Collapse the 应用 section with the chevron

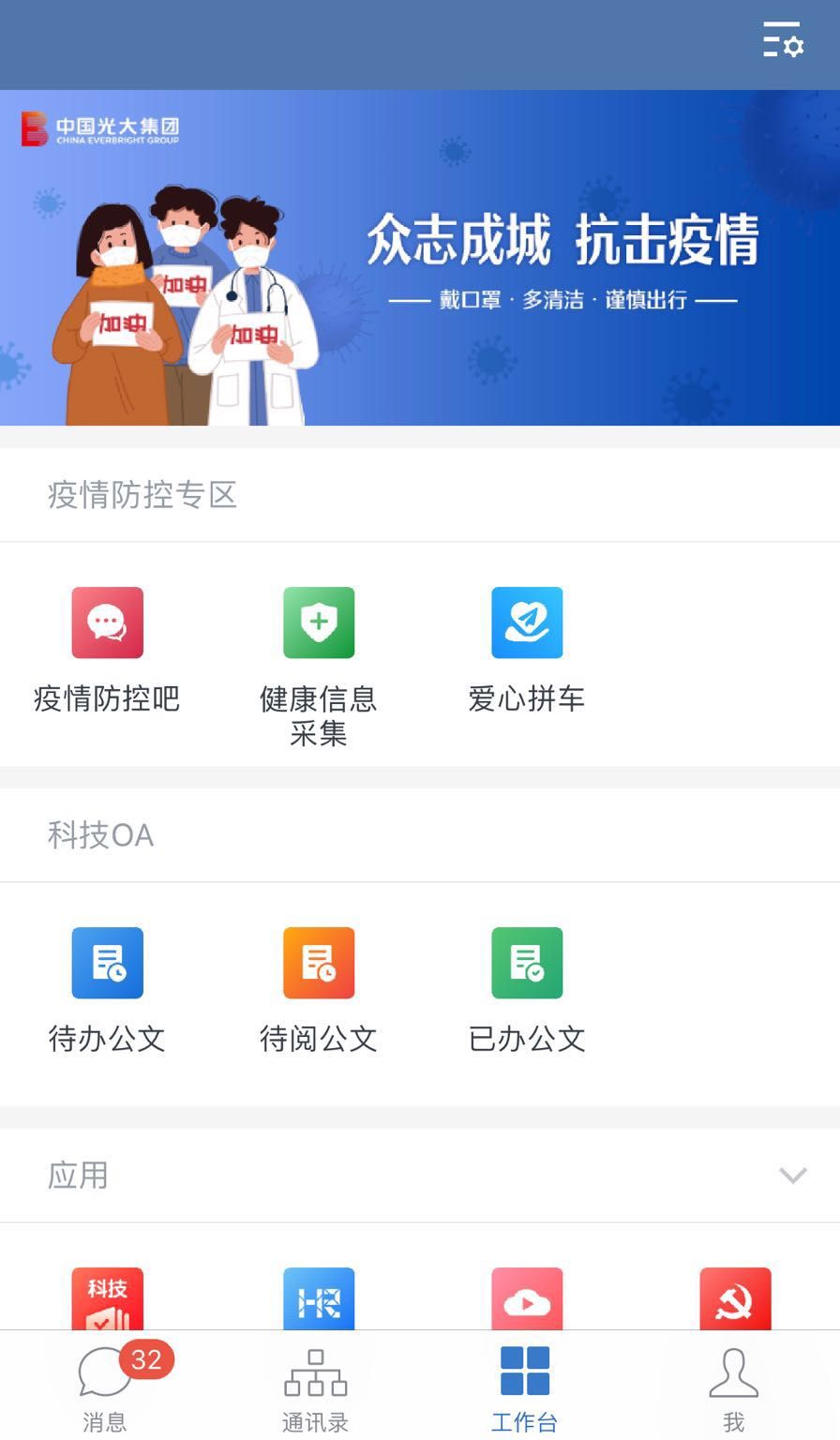click(793, 1176)
